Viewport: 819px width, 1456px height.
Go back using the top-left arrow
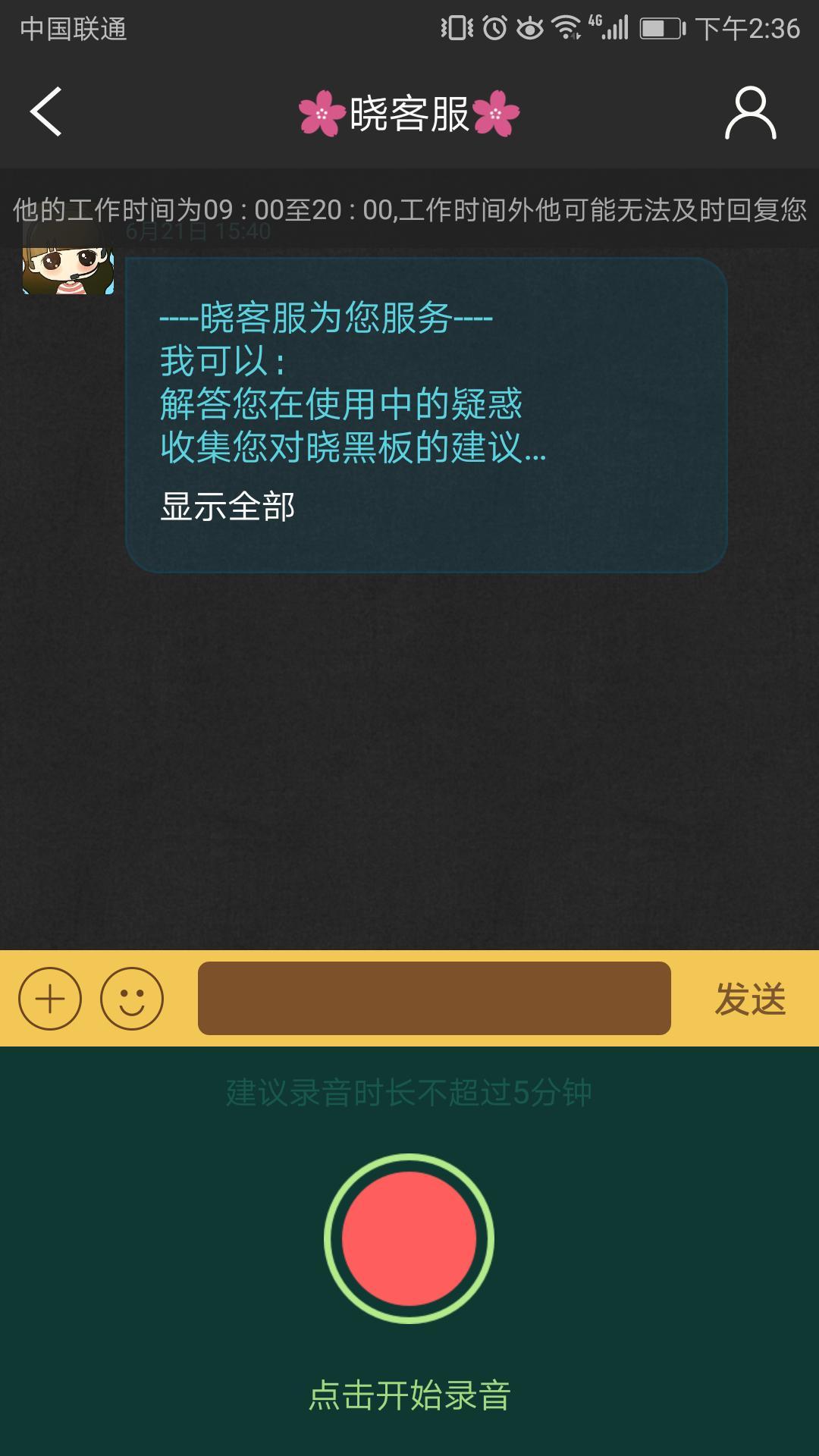pos(45,112)
